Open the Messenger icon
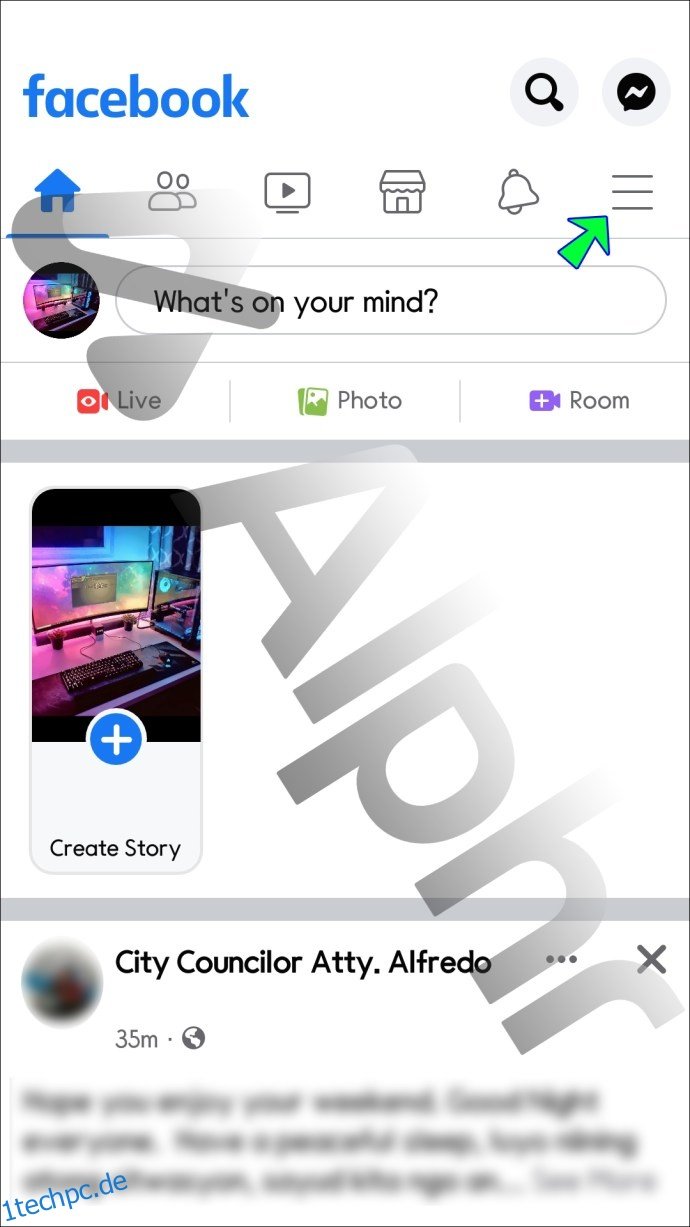Viewport: 690px width, 1227px height. click(636, 94)
